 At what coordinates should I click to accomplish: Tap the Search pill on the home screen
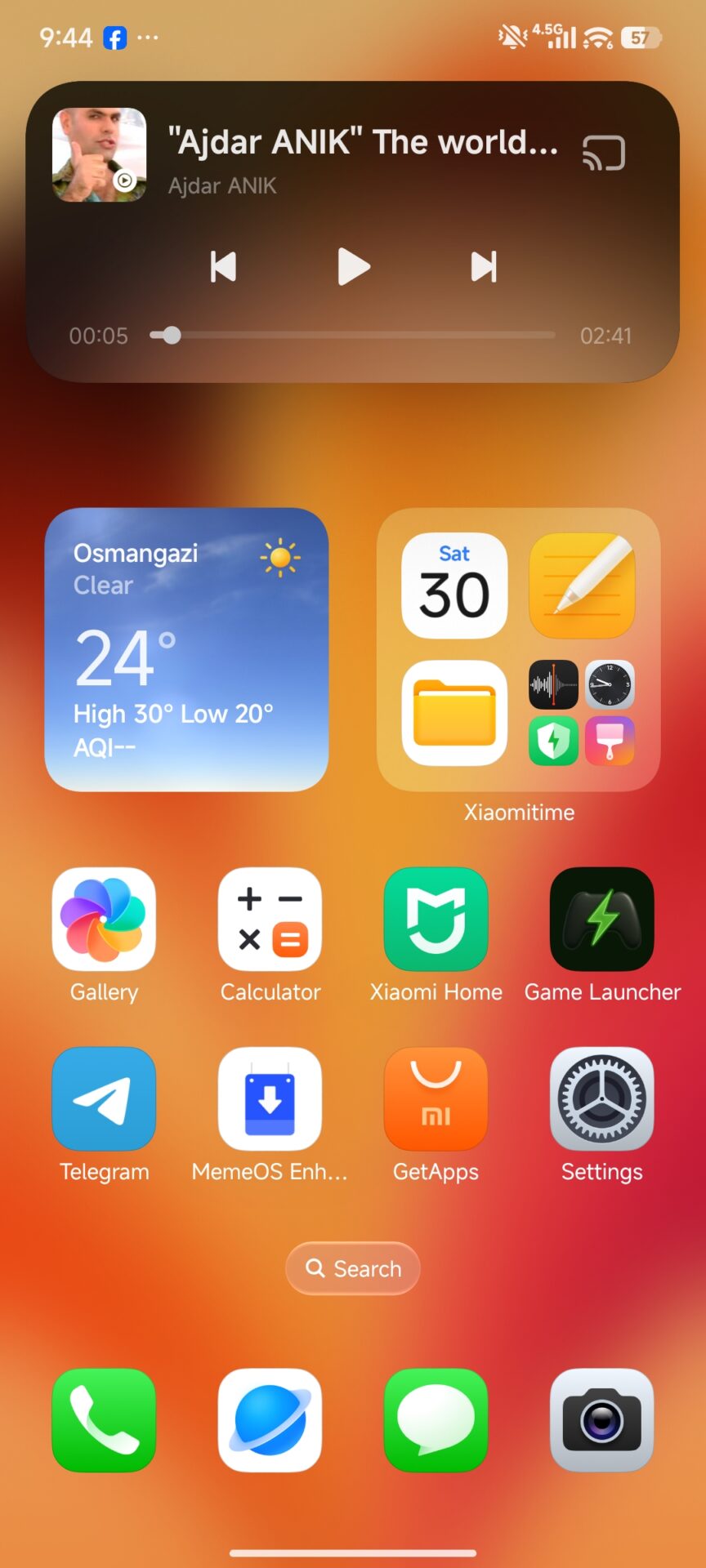tap(353, 1268)
